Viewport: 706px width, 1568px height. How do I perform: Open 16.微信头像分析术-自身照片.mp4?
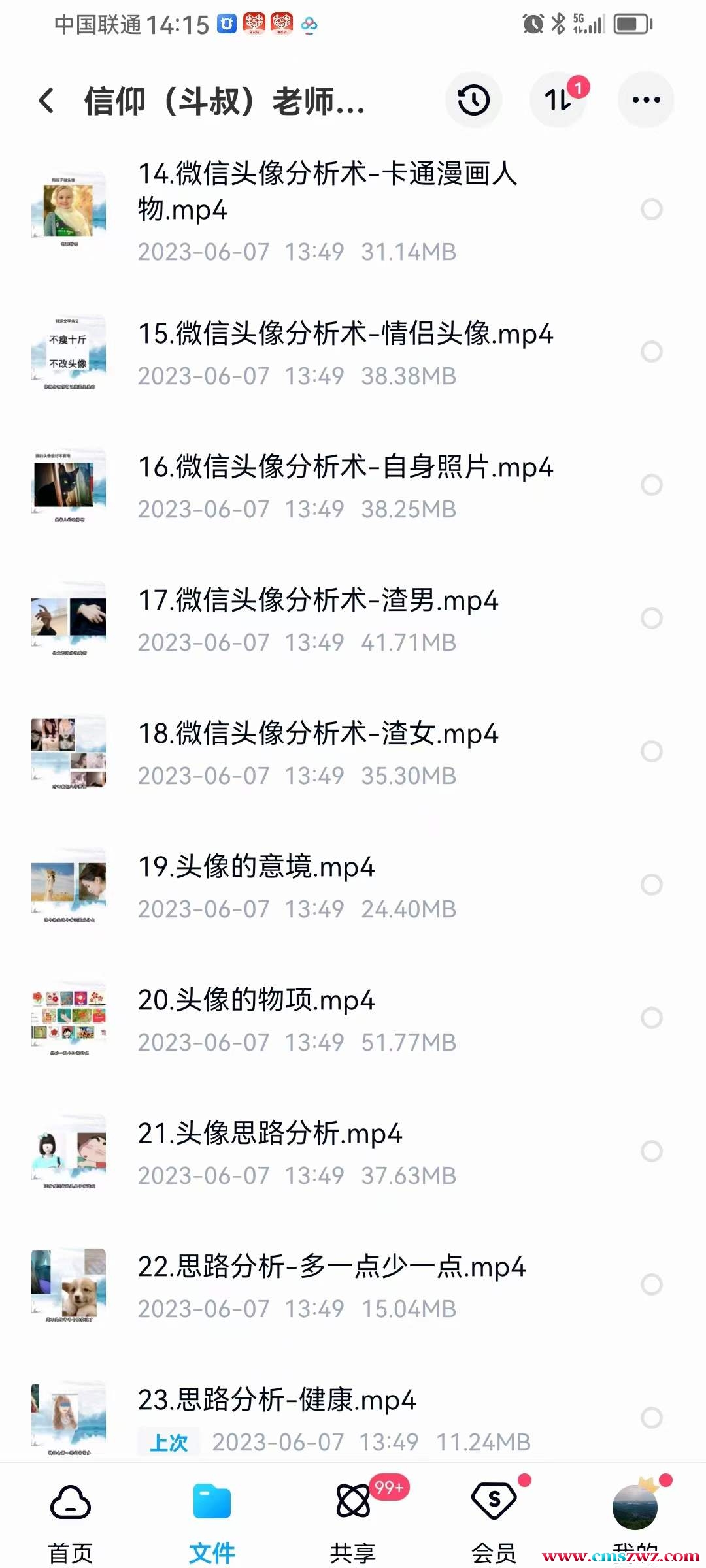click(x=345, y=468)
